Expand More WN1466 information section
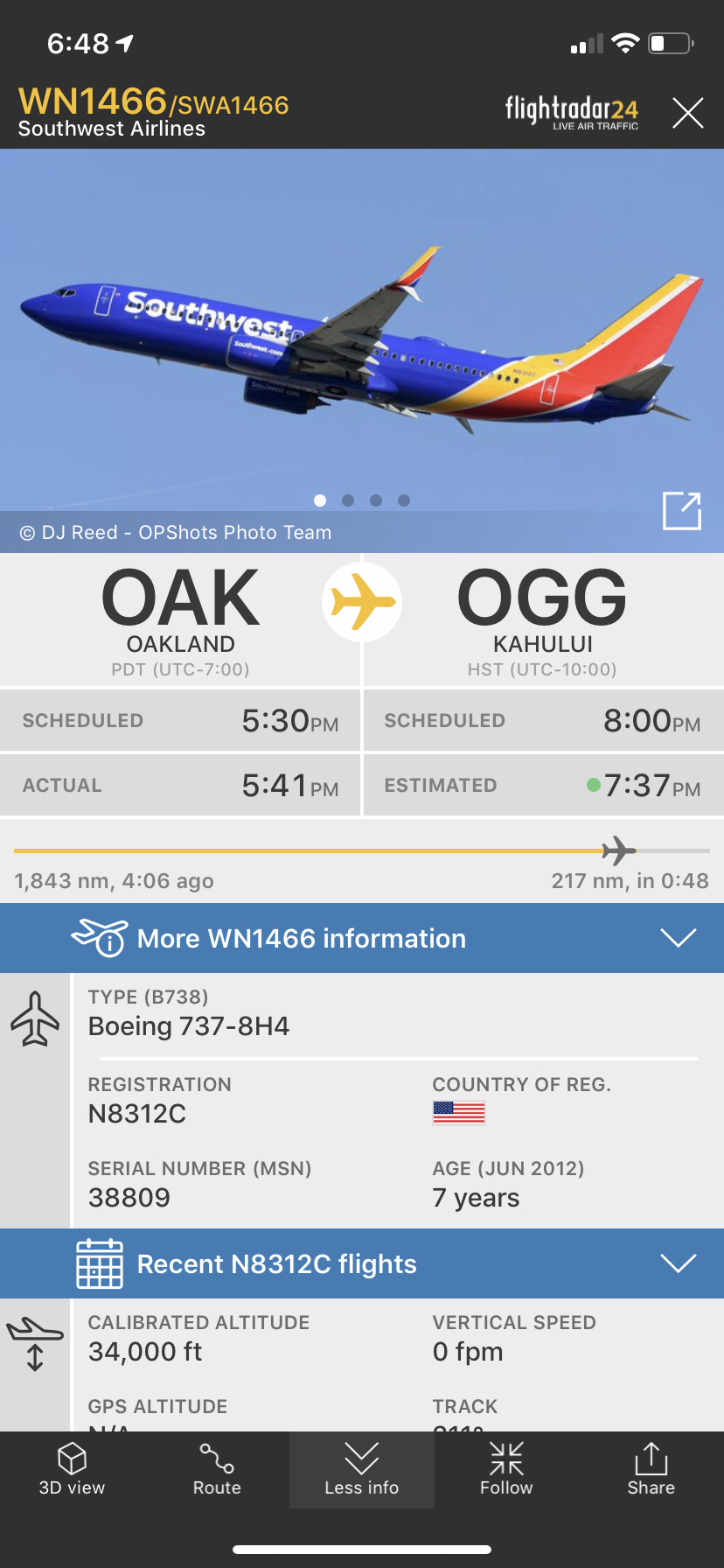 [362, 938]
